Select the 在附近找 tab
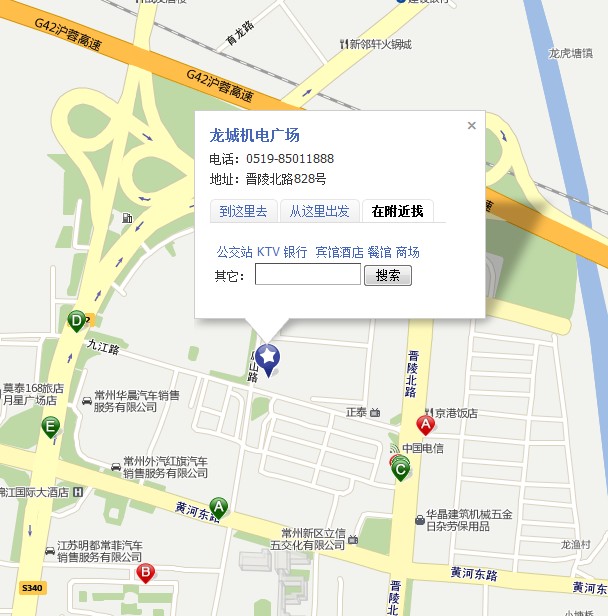608x616 pixels. click(397, 211)
